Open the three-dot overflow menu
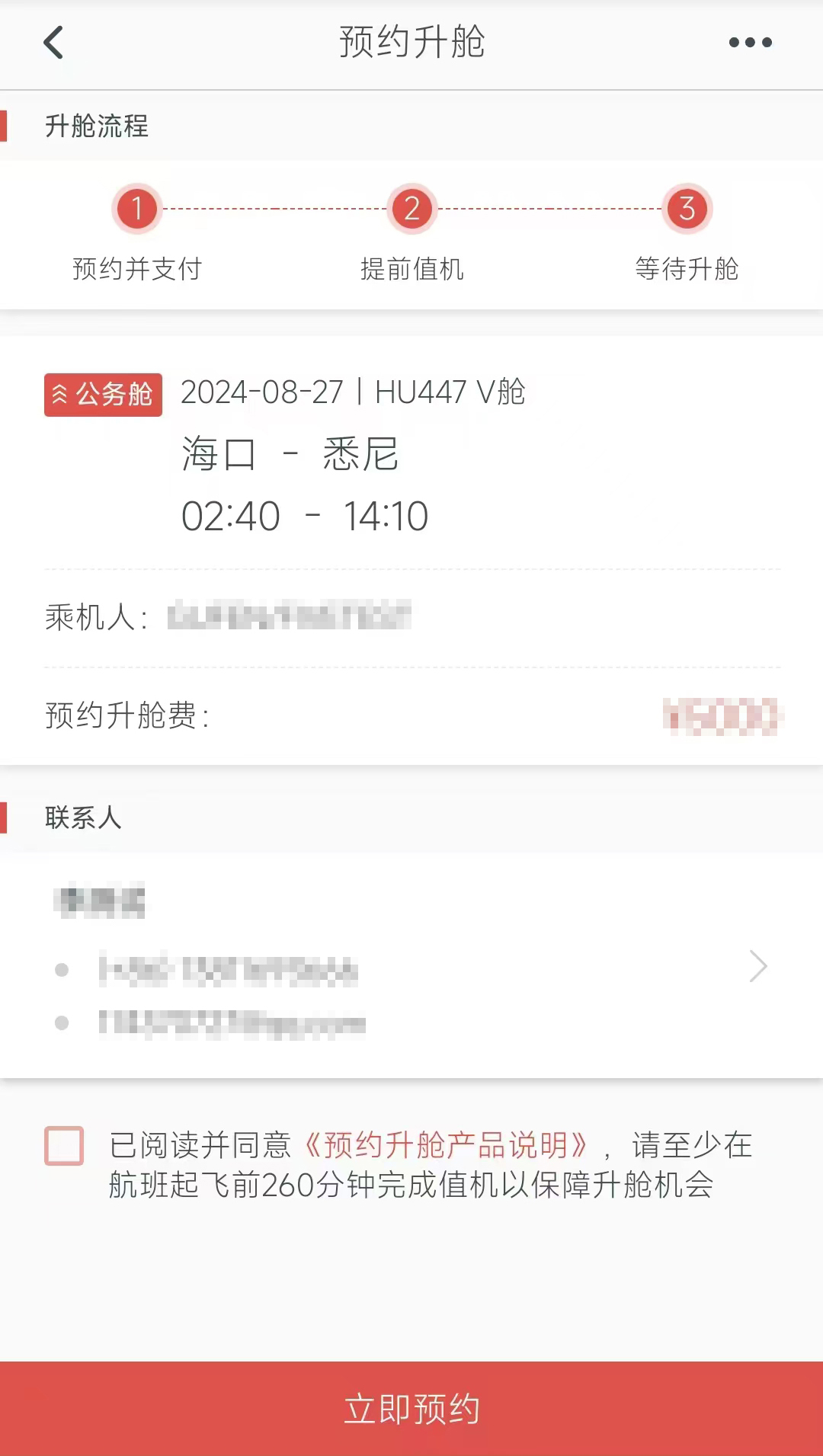 pos(750,43)
